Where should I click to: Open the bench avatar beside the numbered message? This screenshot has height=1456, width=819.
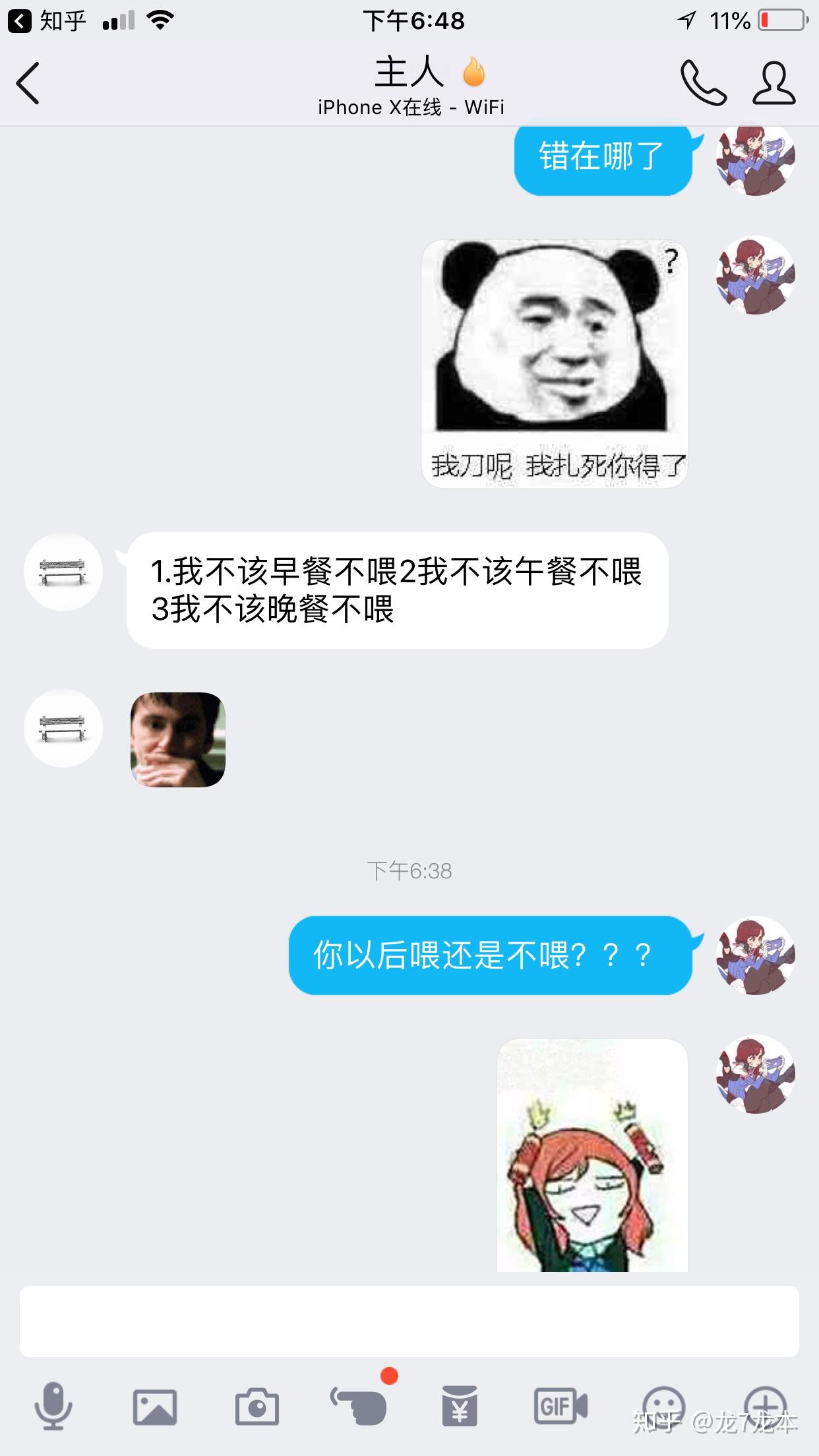coord(63,572)
